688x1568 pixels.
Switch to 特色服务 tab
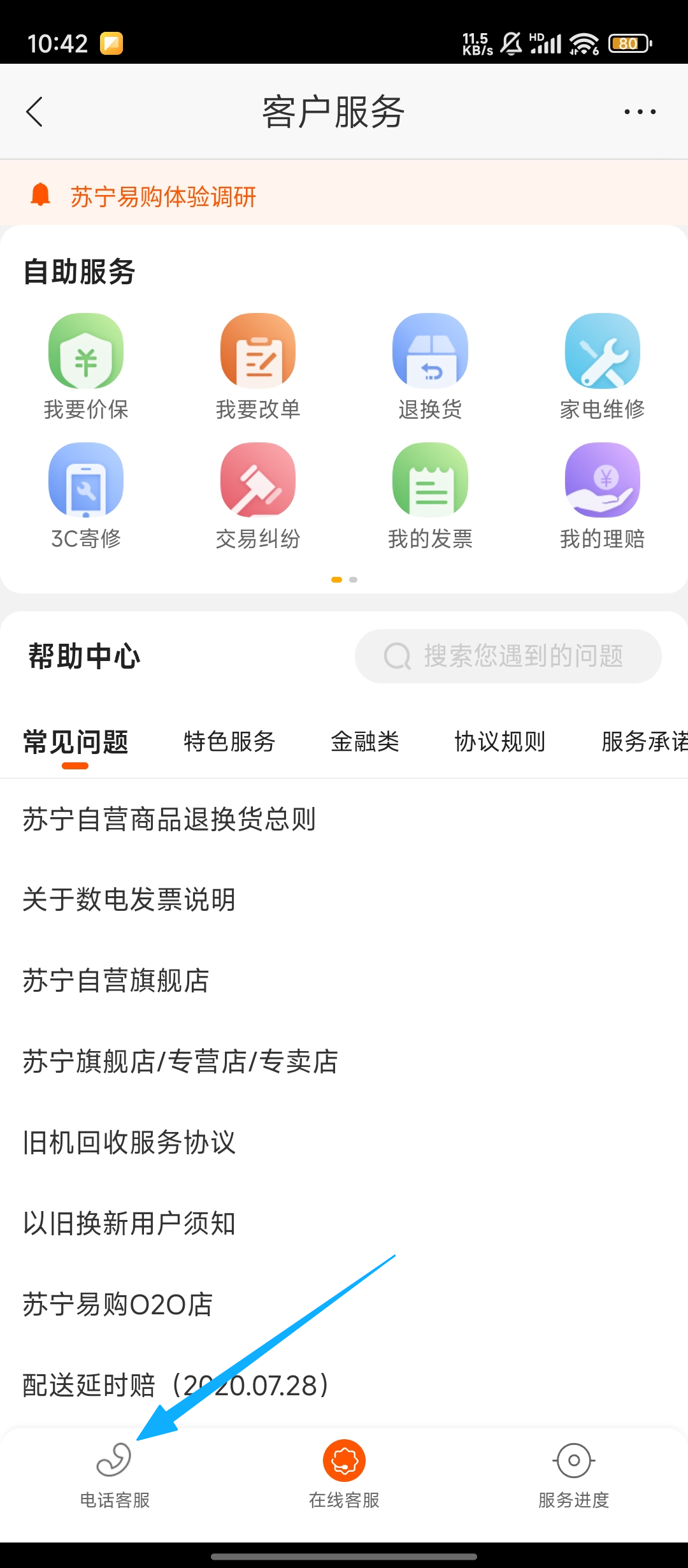click(x=229, y=741)
